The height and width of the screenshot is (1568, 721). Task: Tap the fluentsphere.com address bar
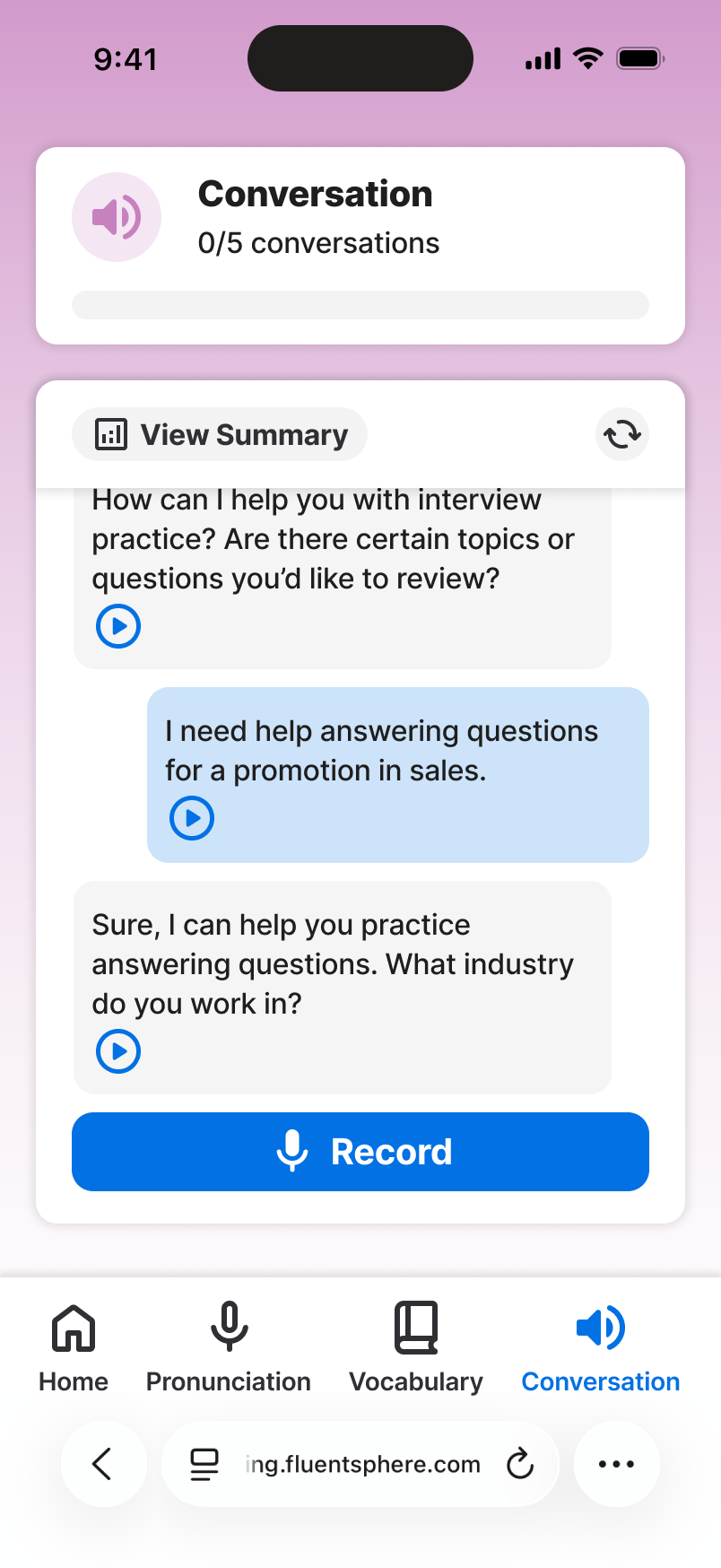click(362, 1464)
